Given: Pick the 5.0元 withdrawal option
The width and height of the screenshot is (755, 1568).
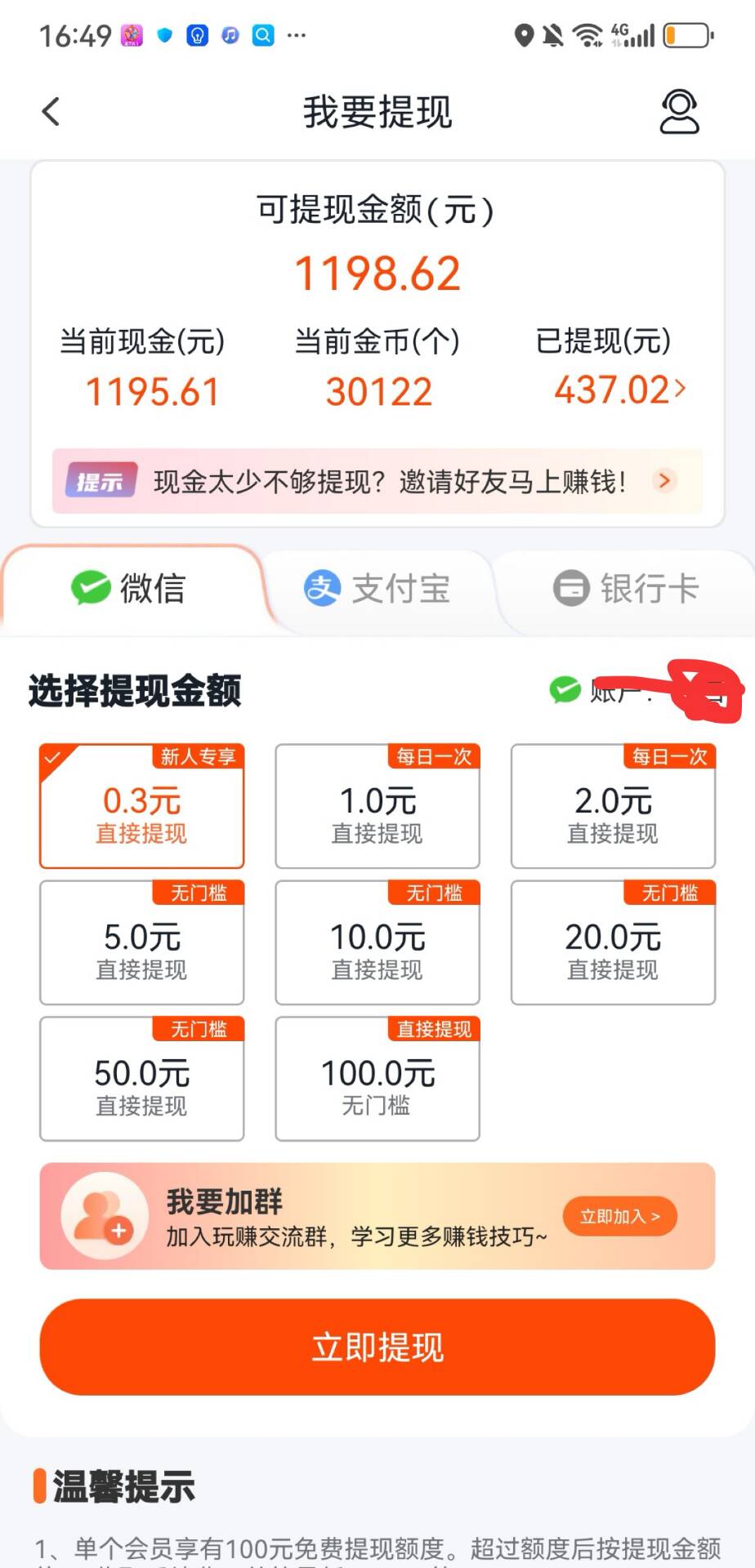Looking at the screenshot, I should [141, 943].
